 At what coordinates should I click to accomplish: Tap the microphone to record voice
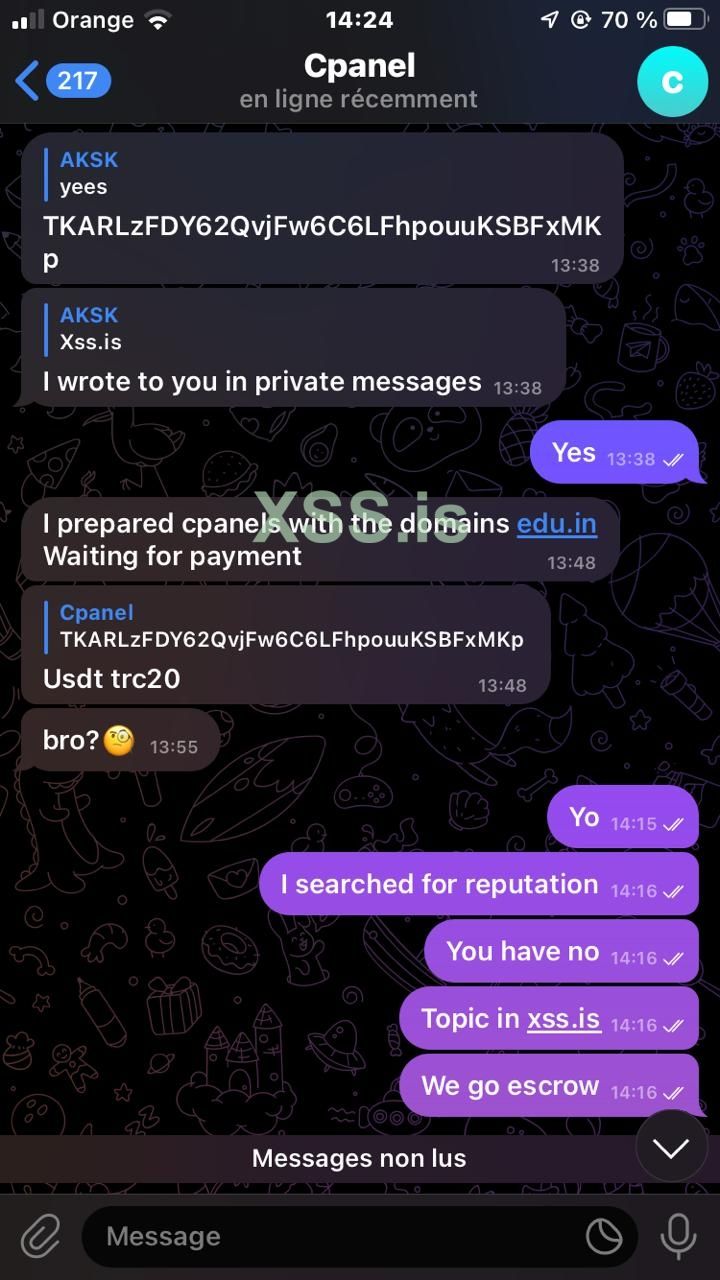click(x=678, y=1237)
